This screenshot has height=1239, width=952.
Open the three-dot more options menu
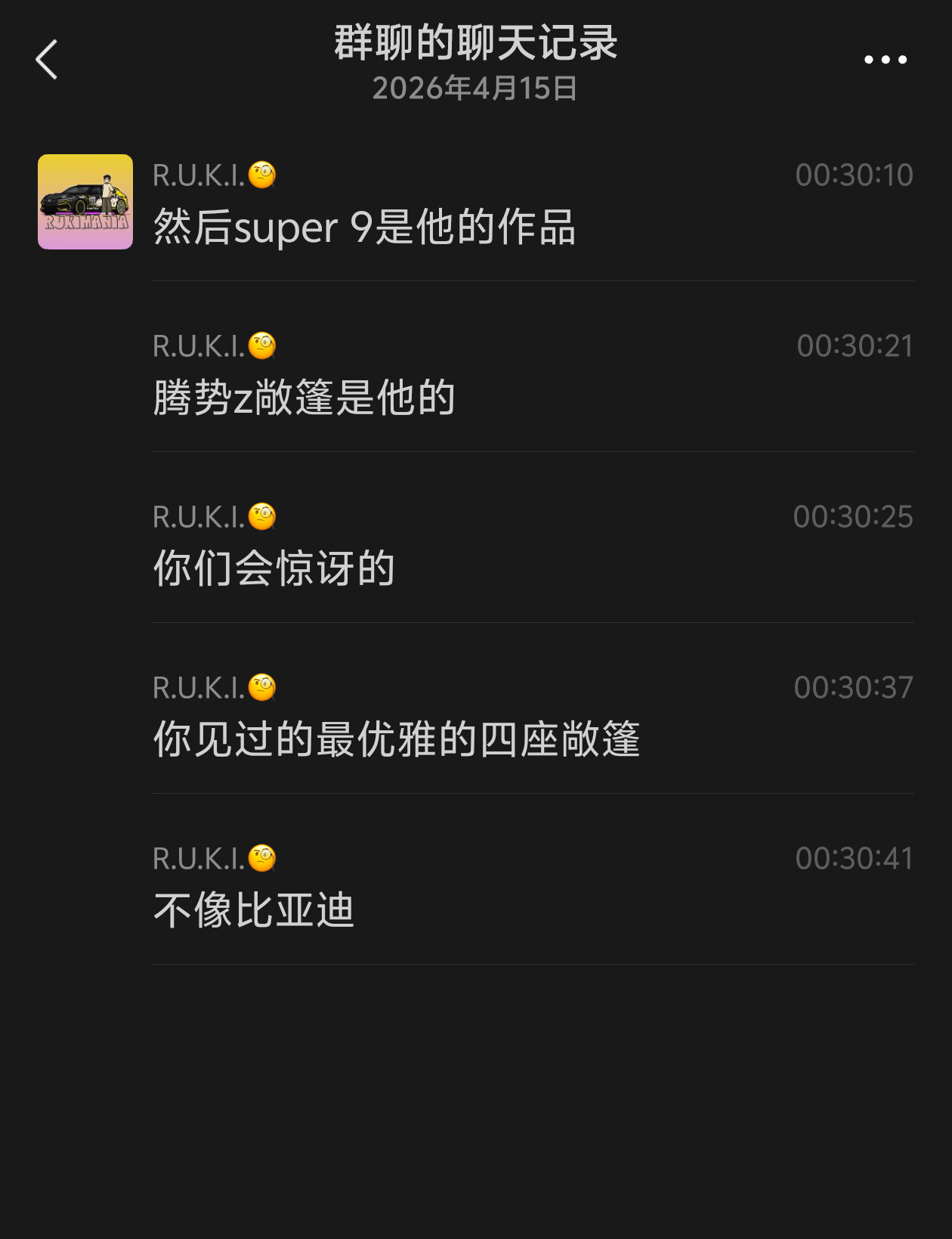click(886, 59)
